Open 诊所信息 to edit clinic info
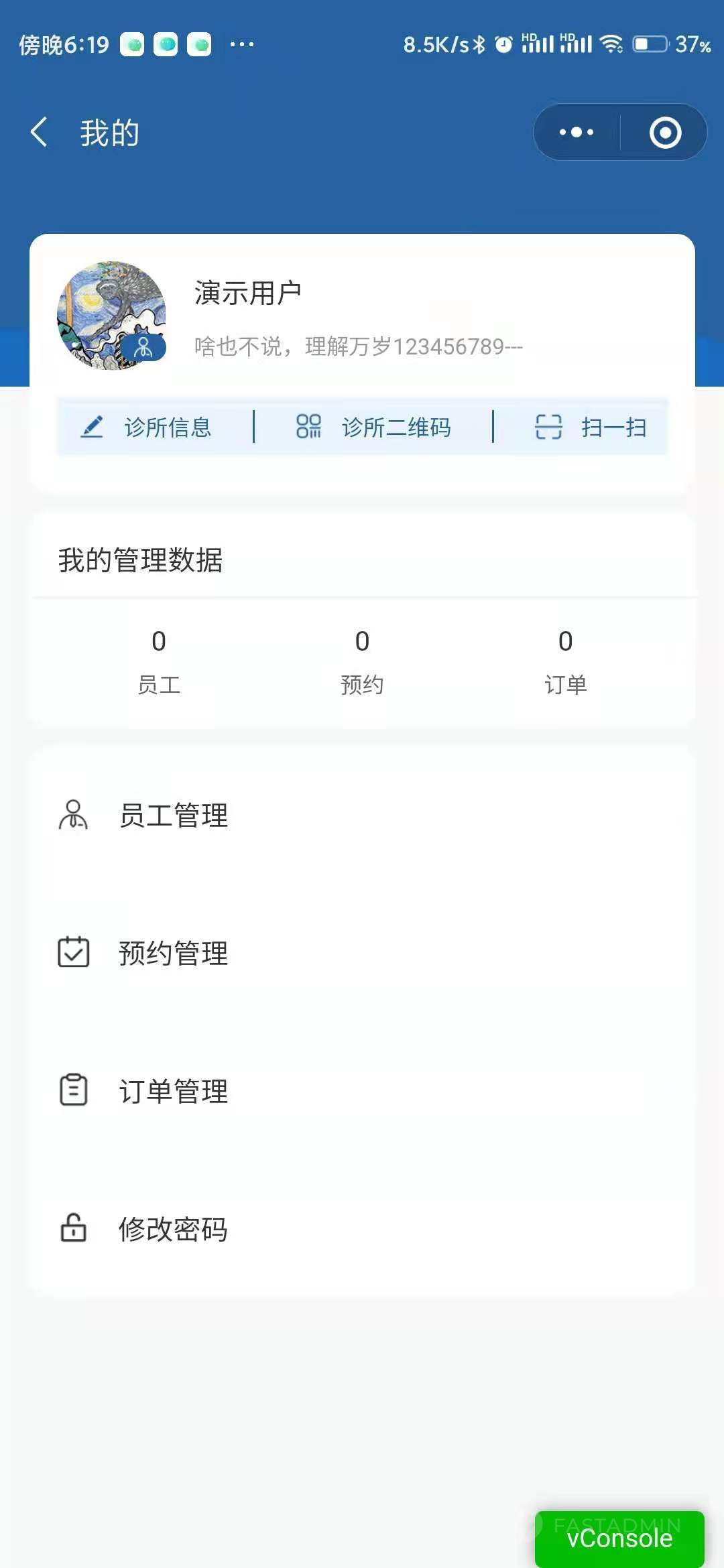This screenshot has width=724, height=1568. click(x=146, y=427)
